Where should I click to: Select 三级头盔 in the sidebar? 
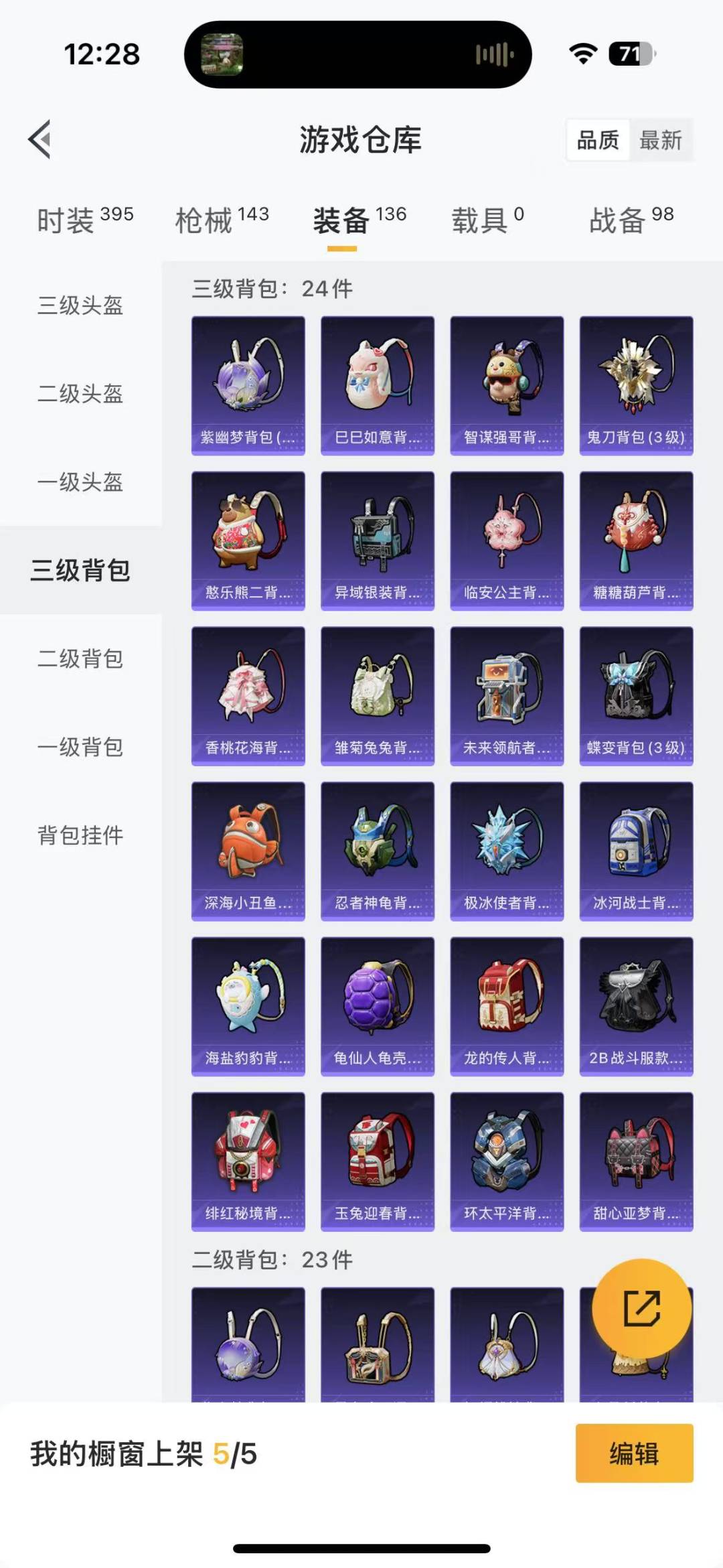pos(80,305)
